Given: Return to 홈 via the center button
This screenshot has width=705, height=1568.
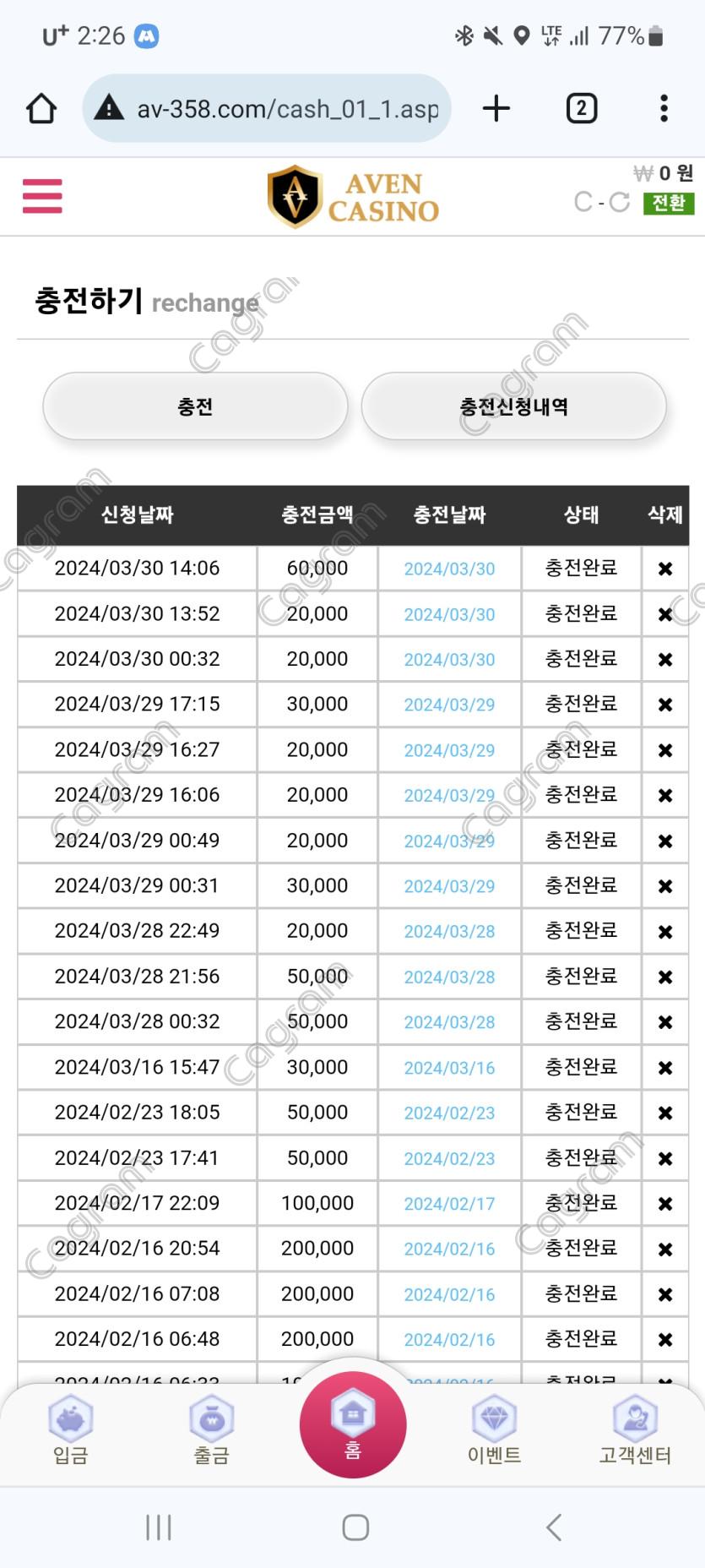Looking at the screenshot, I should click(x=353, y=1424).
